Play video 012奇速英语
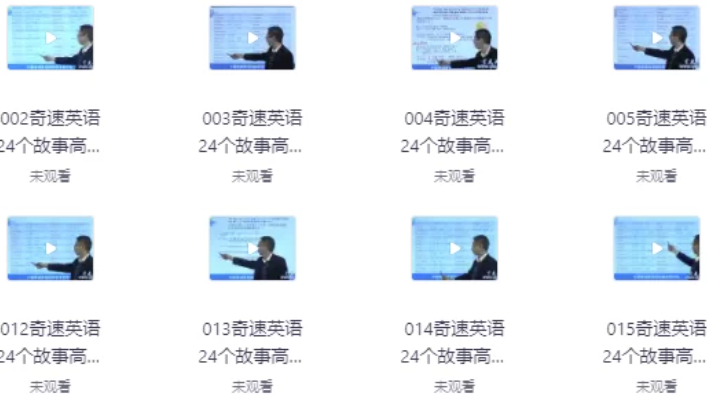Viewport: 707px width, 404px height. point(50,248)
